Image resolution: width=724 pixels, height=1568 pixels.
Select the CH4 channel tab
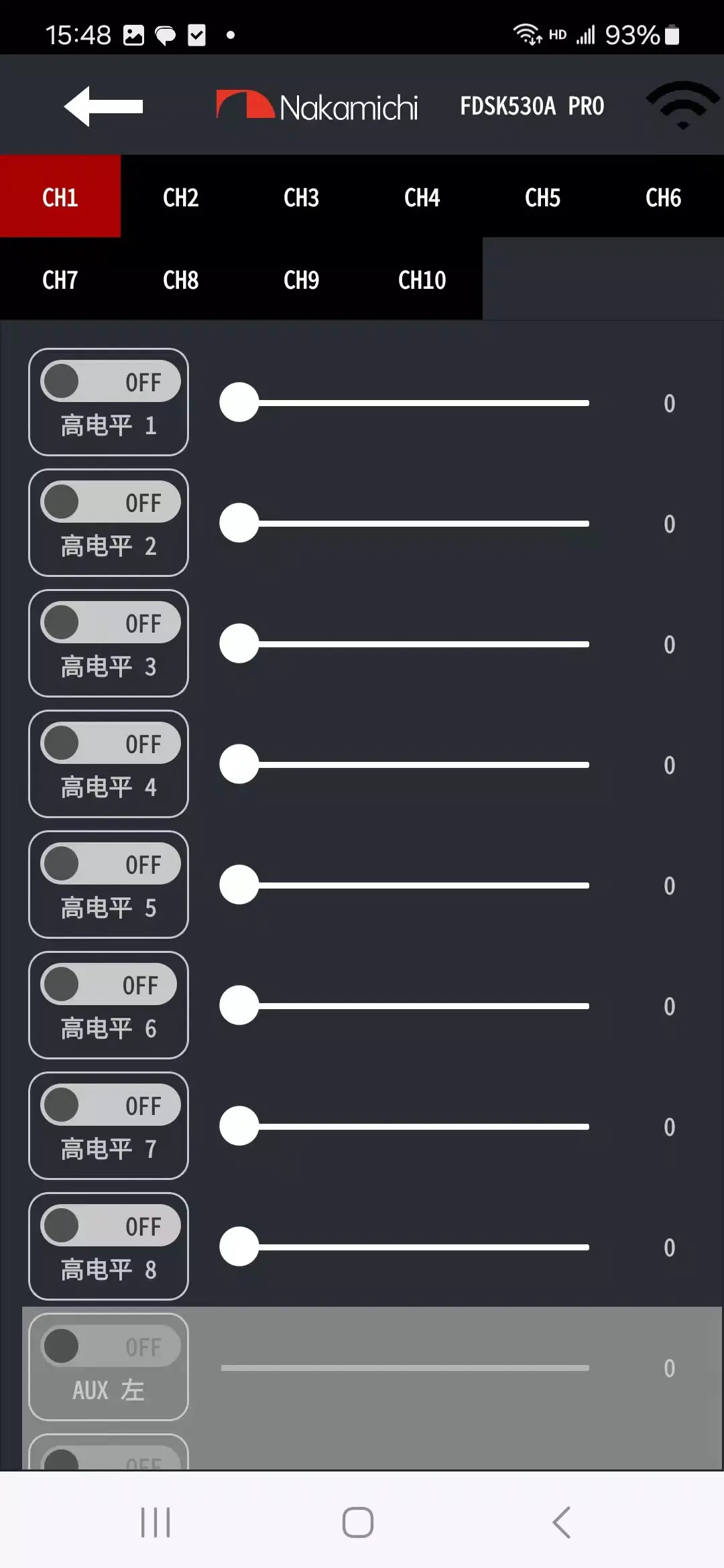422,198
